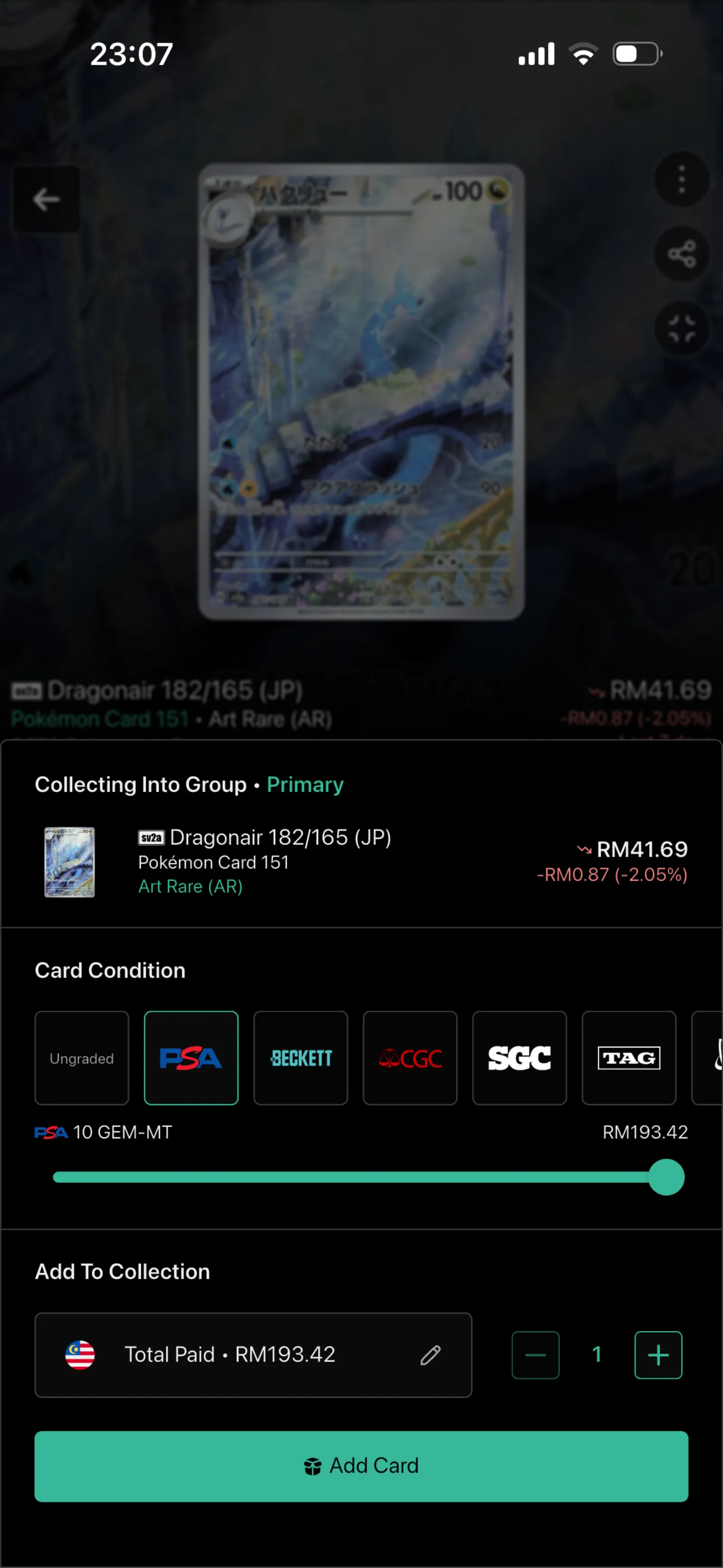Viewport: 723px width, 1568px height.
Task: Decrease card quantity with minus
Action: 535,1355
